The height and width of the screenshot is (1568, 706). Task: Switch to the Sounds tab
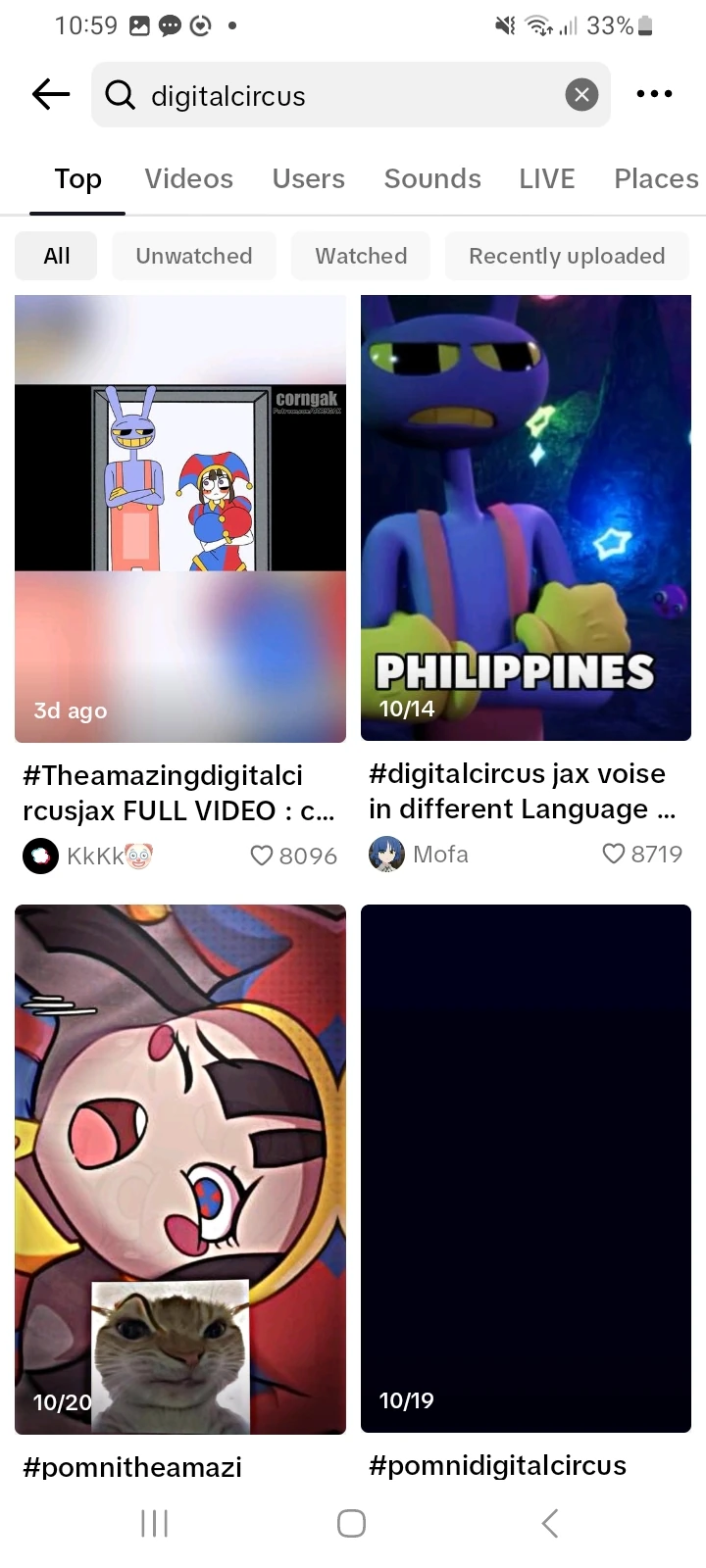point(431,178)
